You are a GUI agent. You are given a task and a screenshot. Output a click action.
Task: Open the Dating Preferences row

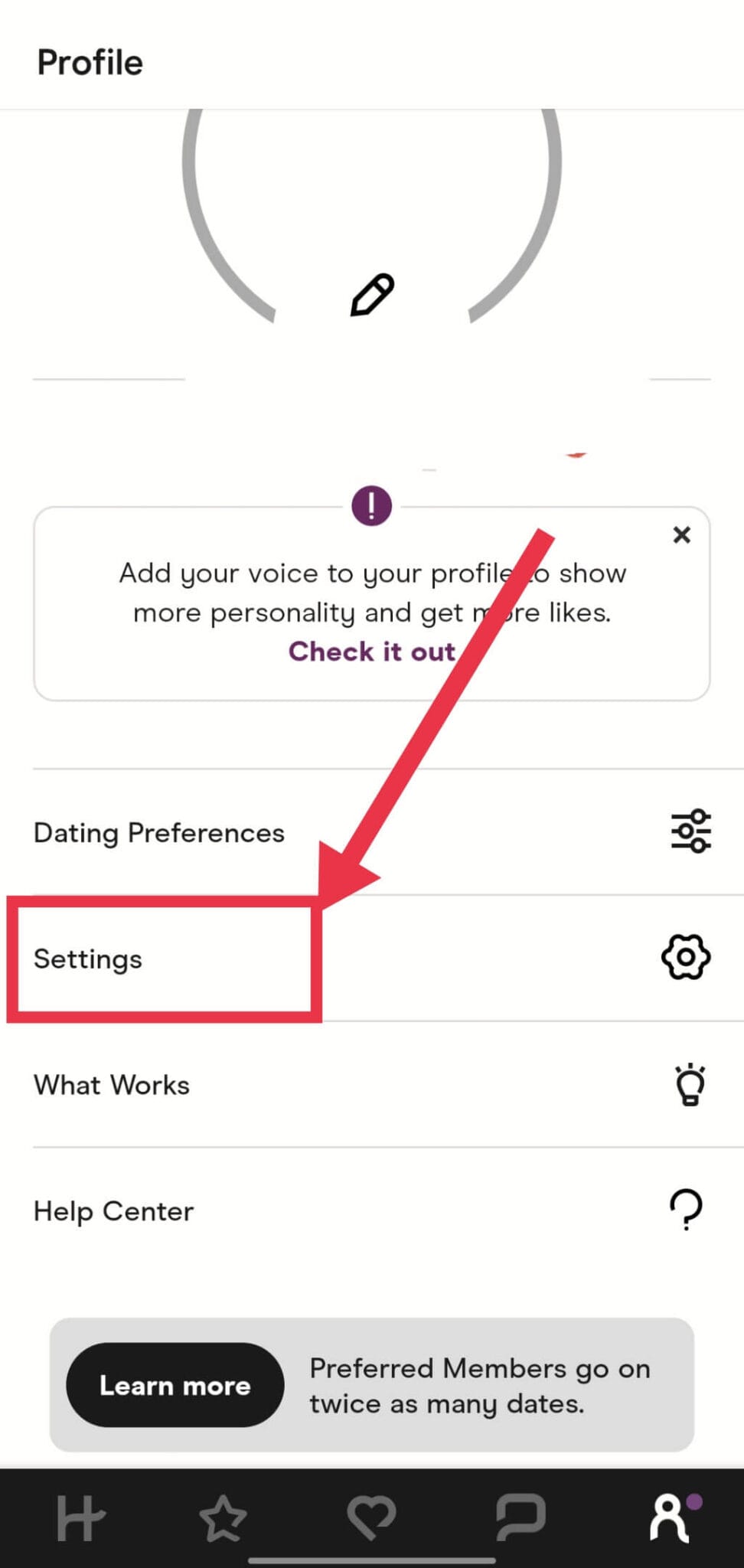point(158,832)
